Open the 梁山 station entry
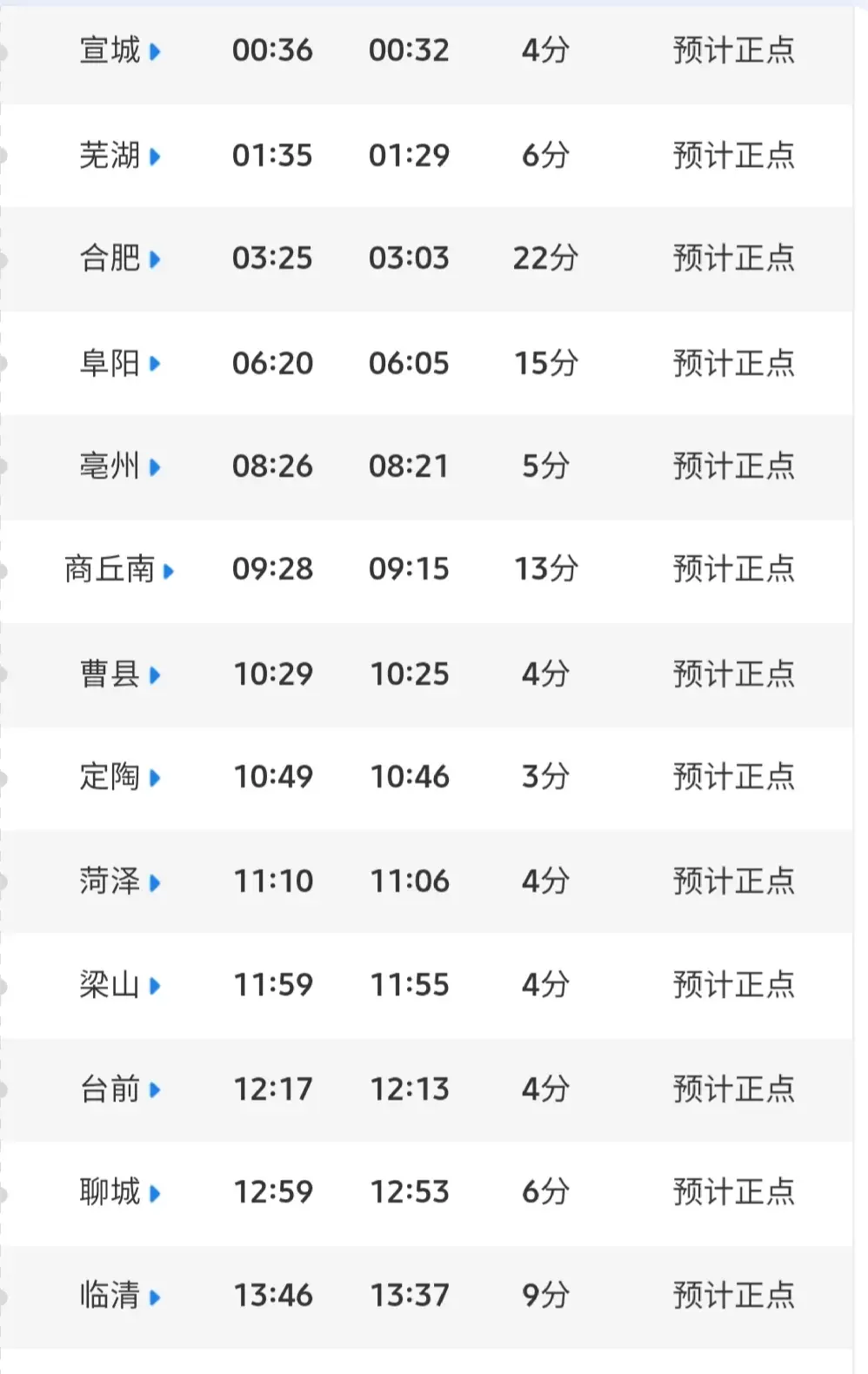 [119, 985]
